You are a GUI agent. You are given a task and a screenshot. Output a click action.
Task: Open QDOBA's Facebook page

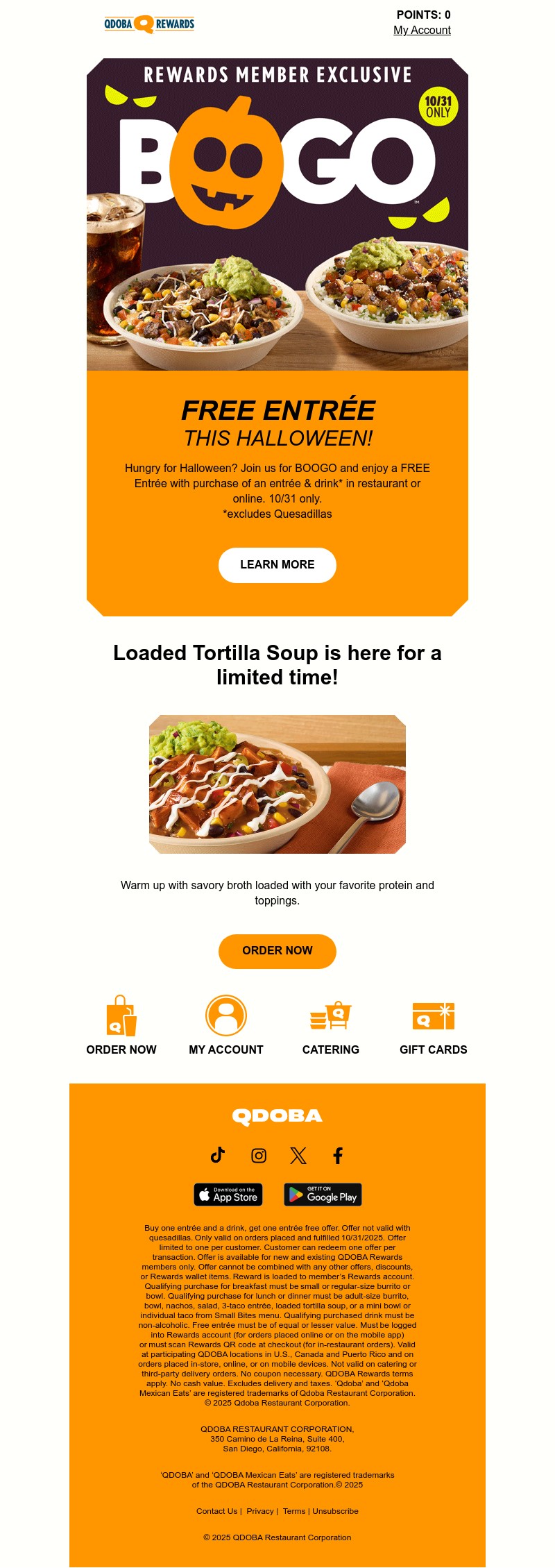(x=338, y=1156)
